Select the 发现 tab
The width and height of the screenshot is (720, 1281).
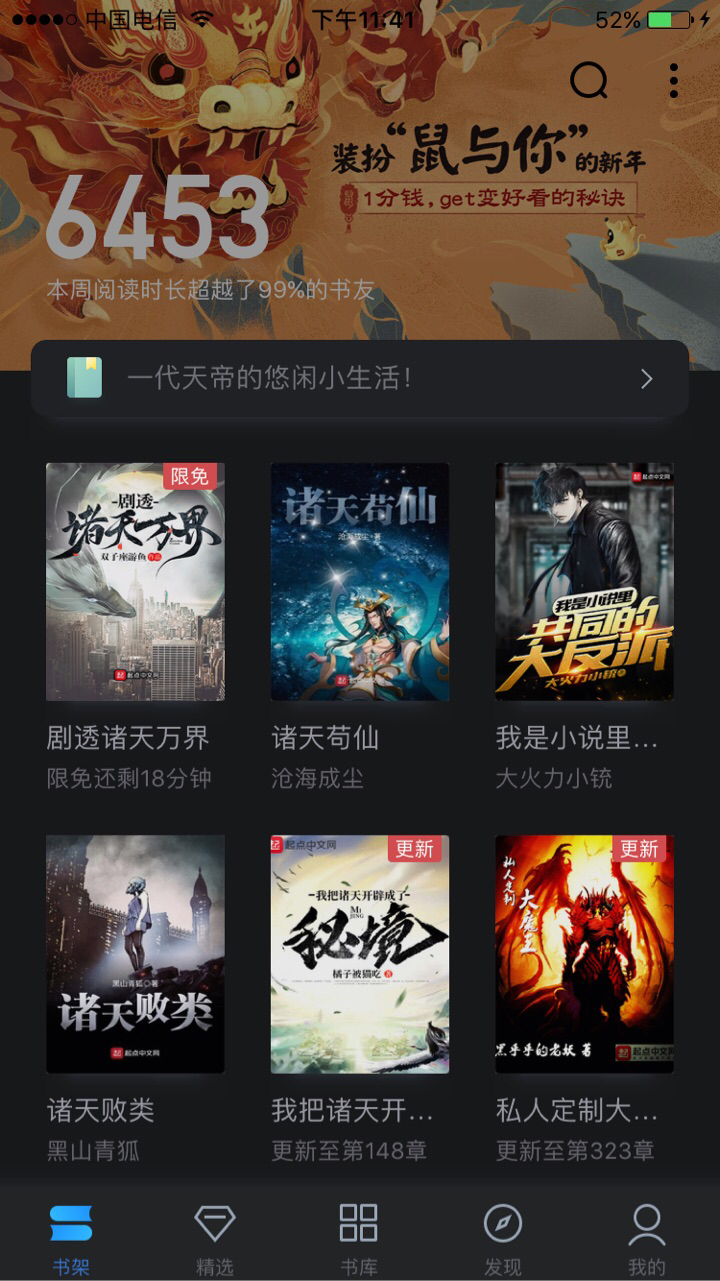pos(503,1238)
